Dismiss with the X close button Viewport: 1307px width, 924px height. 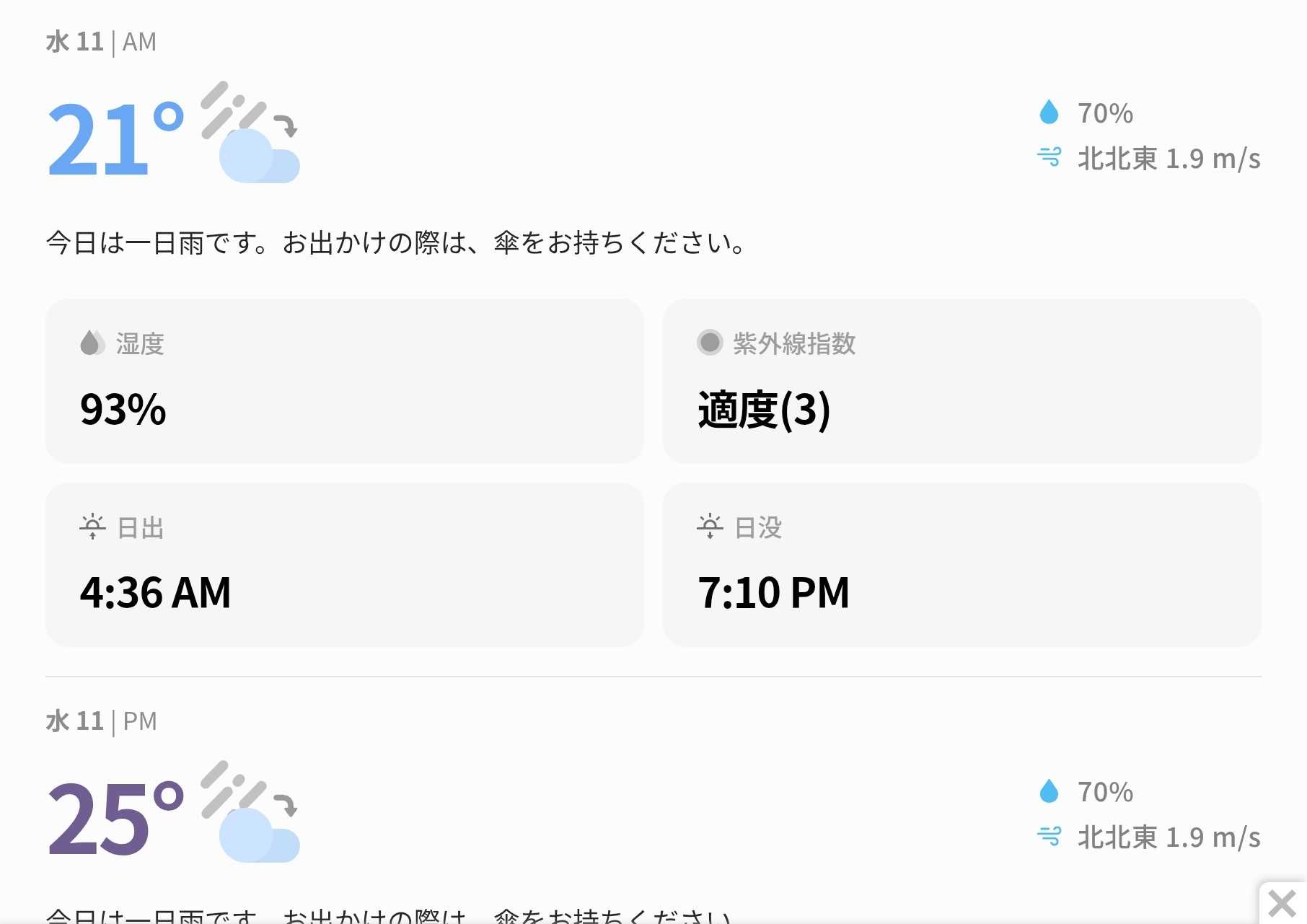click(1282, 903)
